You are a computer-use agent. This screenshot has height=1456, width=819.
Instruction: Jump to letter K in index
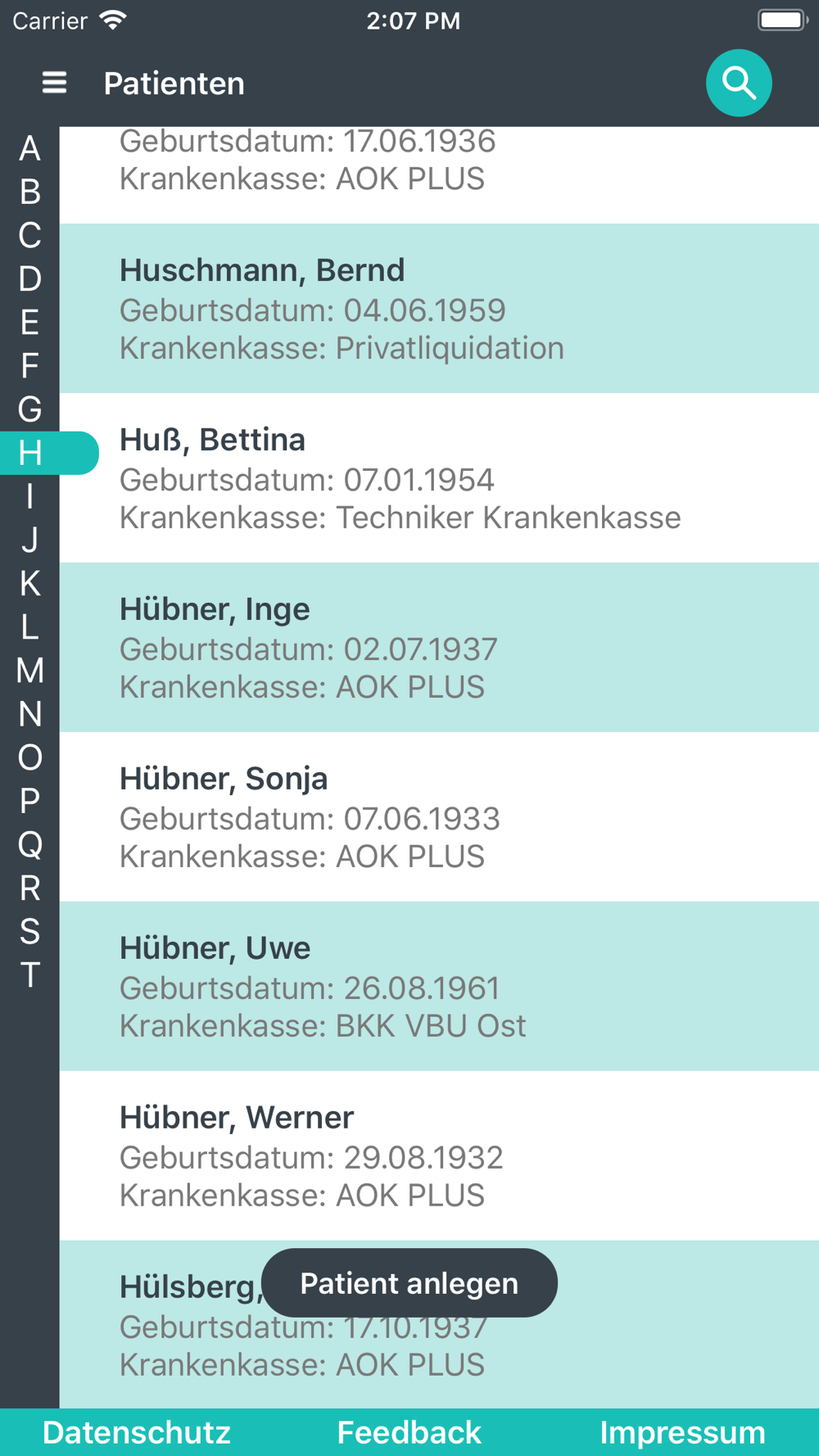29,584
